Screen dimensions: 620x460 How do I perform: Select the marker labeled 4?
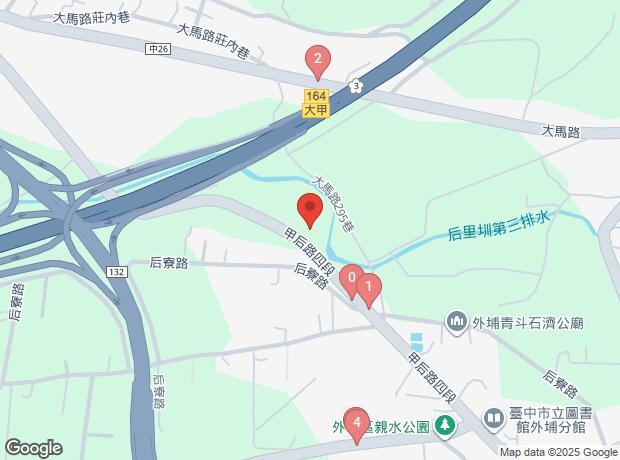[356, 422]
